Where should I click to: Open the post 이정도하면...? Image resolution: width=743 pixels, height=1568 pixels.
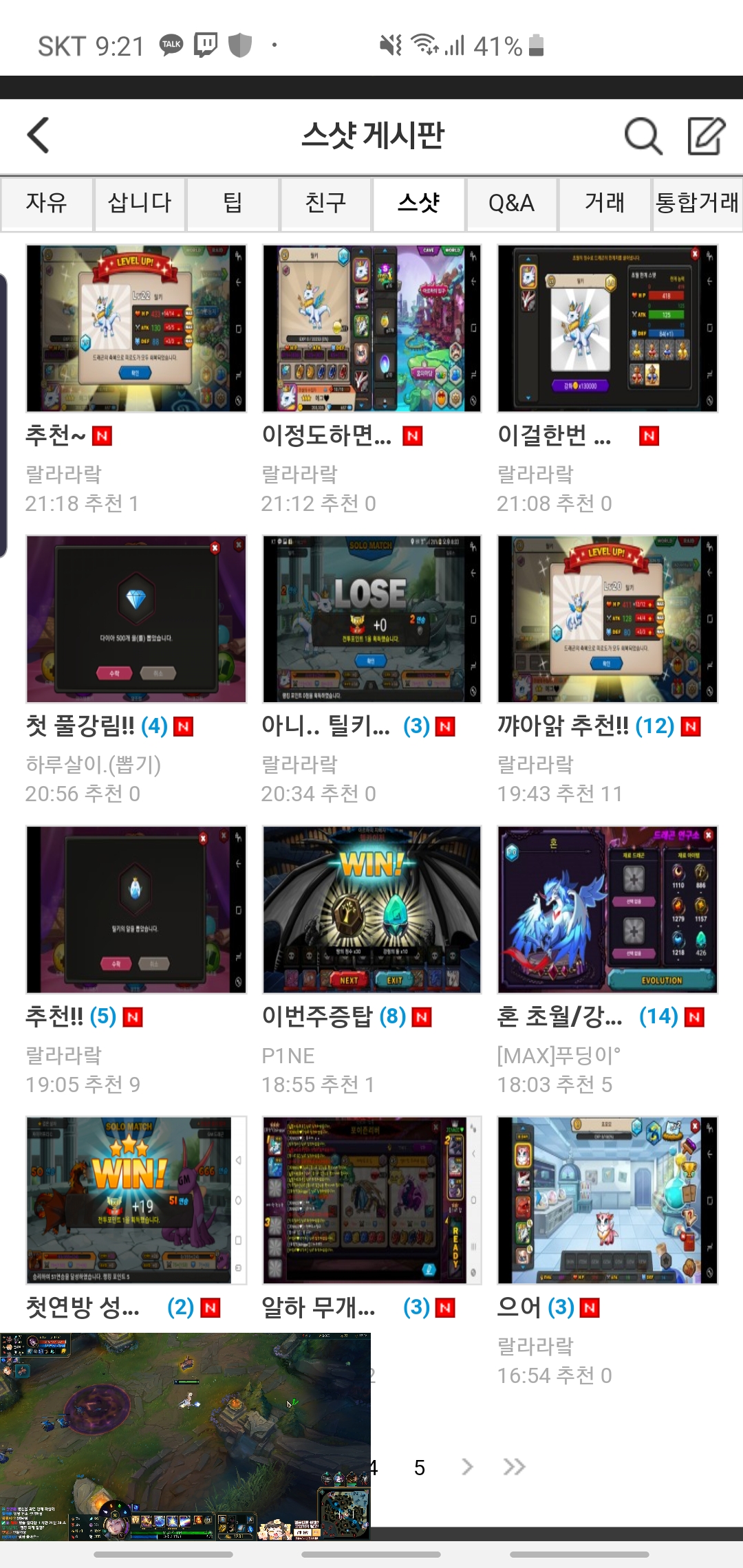[x=371, y=329]
